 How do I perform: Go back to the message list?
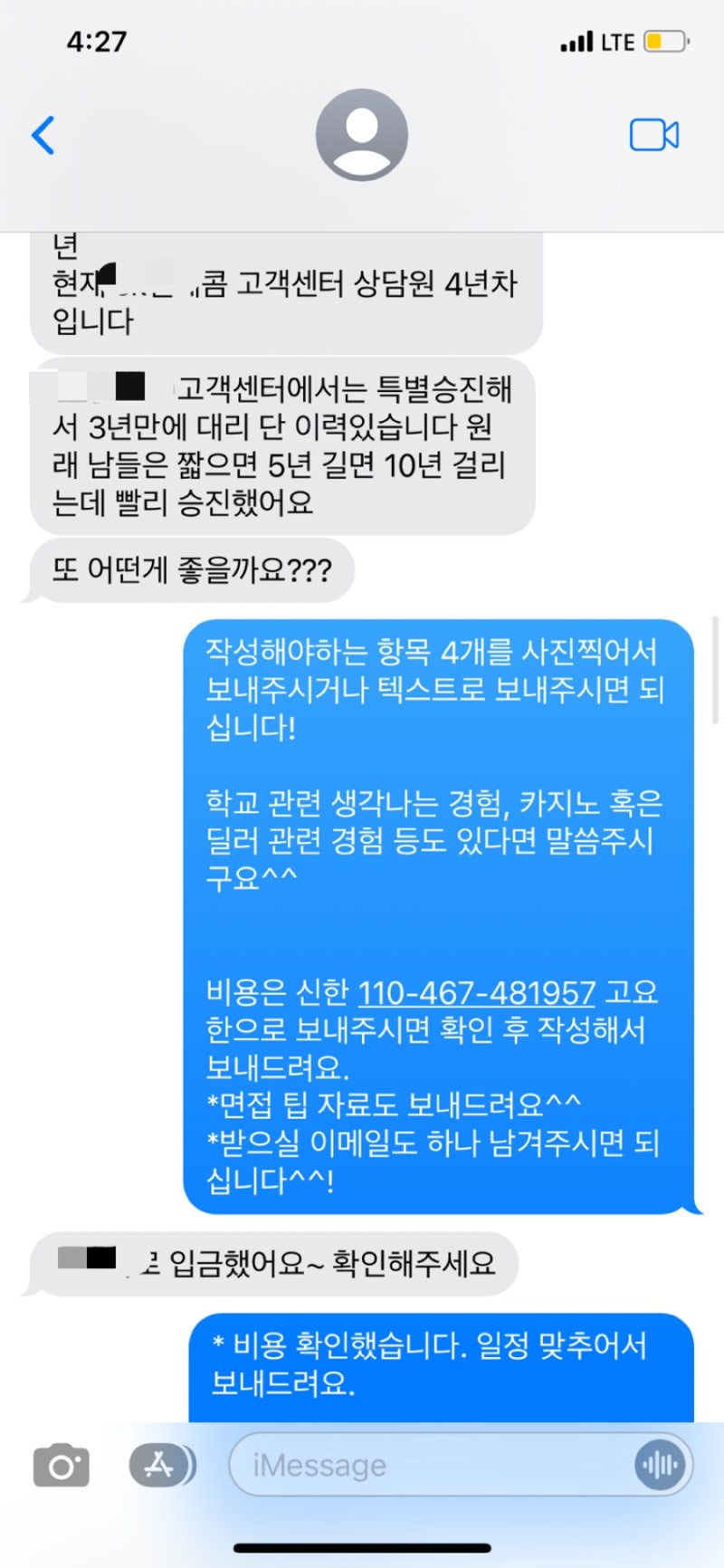(x=43, y=136)
